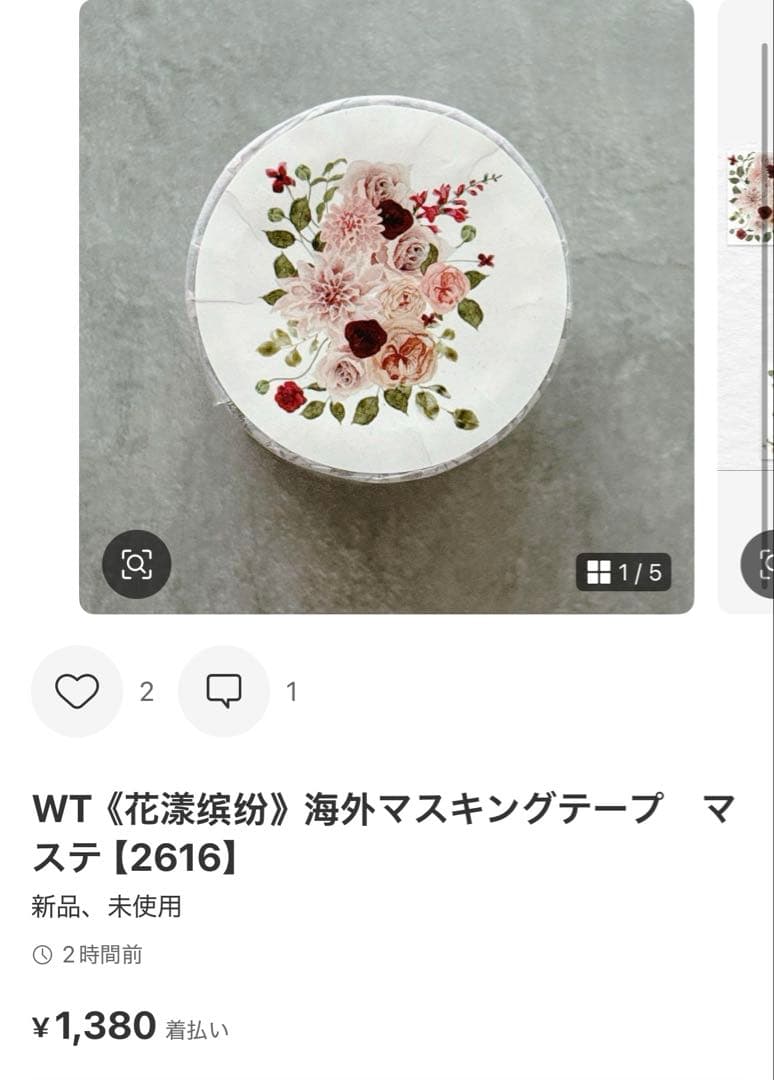Search similar items with the image search icon
This screenshot has width=774, height=1080.
pyautogui.click(x=137, y=564)
